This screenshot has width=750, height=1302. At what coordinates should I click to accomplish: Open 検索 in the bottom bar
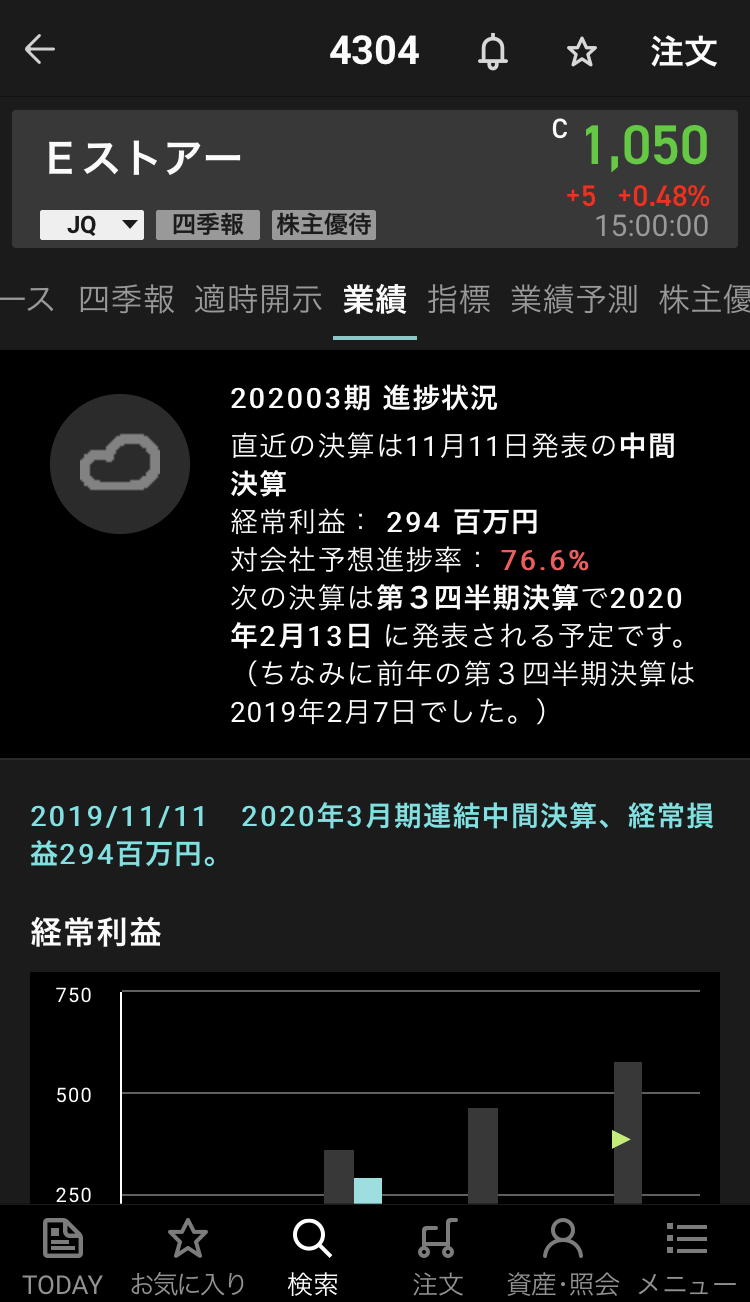tap(312, 1256)
